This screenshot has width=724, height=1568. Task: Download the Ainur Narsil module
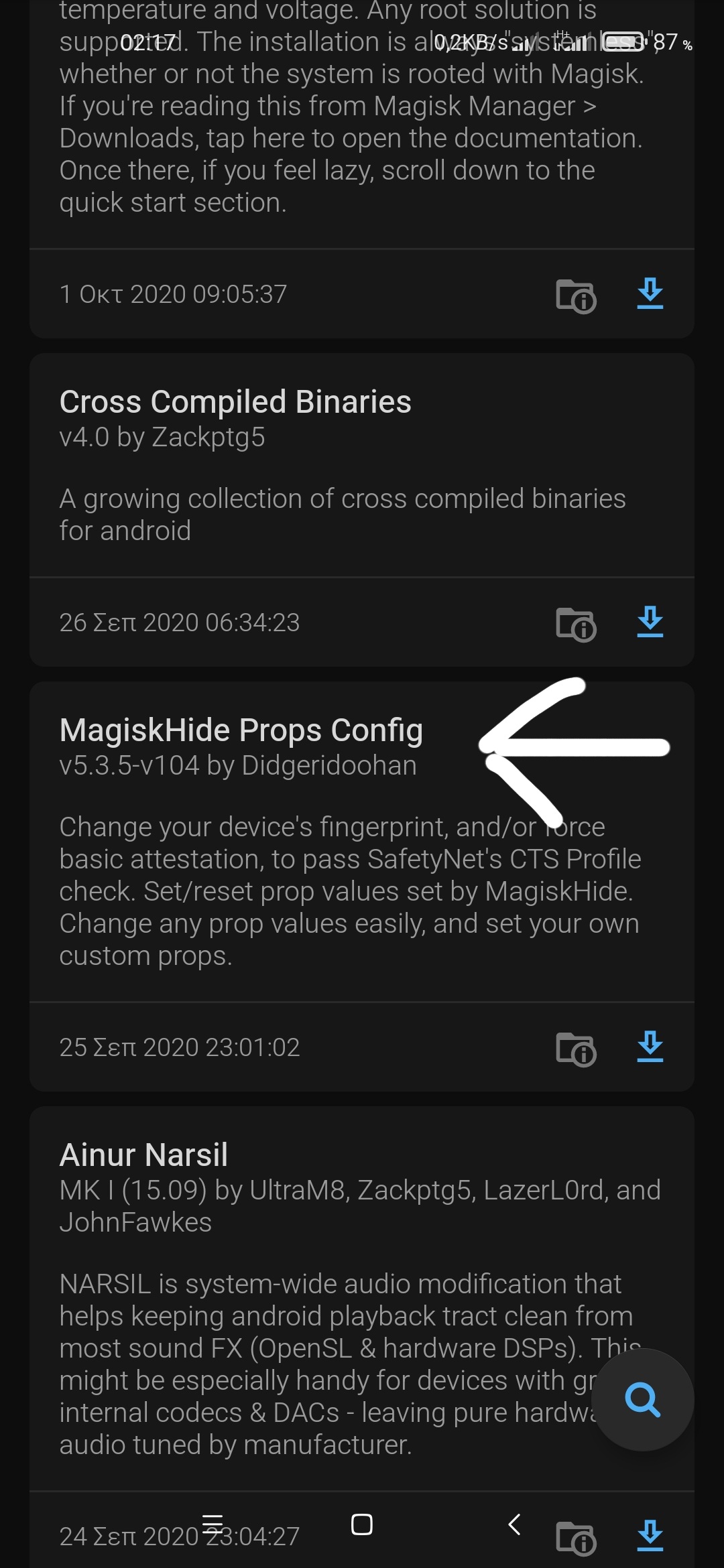[650, 1536]
